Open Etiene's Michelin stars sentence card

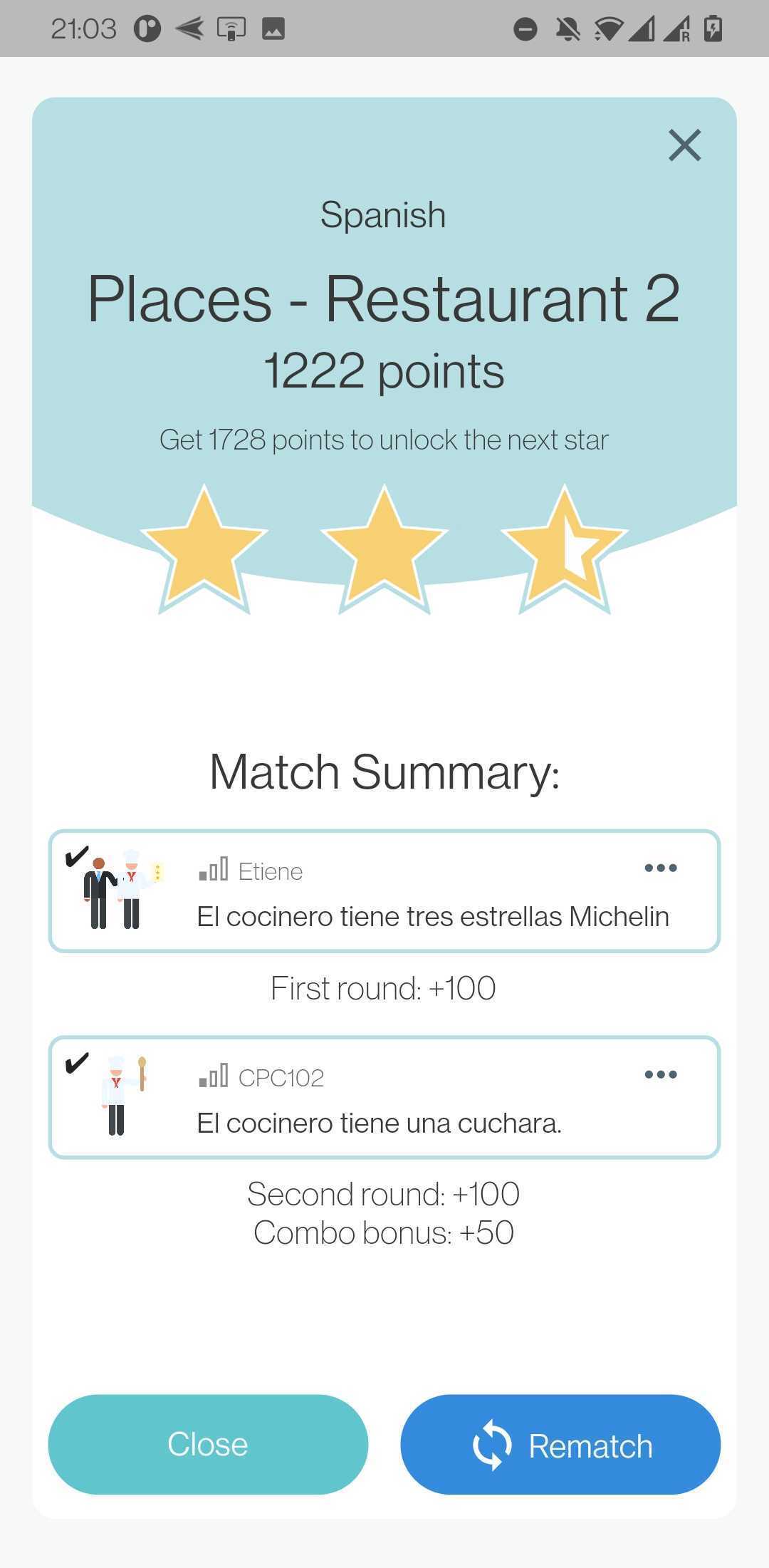384,891
